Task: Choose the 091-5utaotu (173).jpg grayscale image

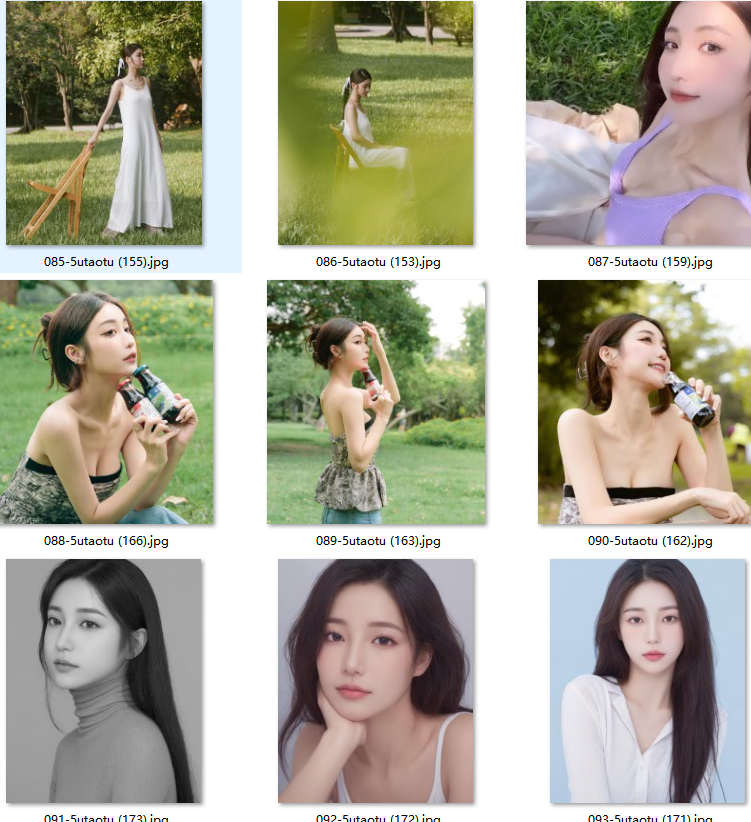Action: tap(104, 680)
